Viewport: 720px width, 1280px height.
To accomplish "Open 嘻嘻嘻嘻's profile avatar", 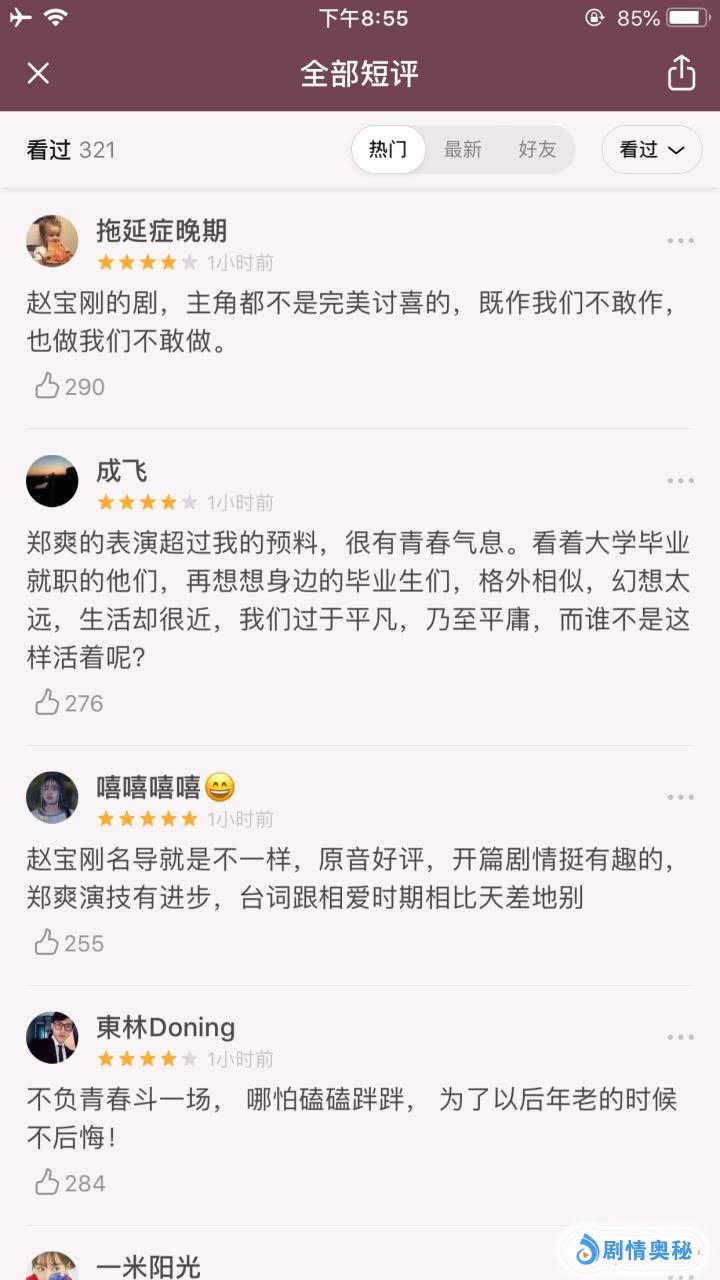I will (52, 797).
